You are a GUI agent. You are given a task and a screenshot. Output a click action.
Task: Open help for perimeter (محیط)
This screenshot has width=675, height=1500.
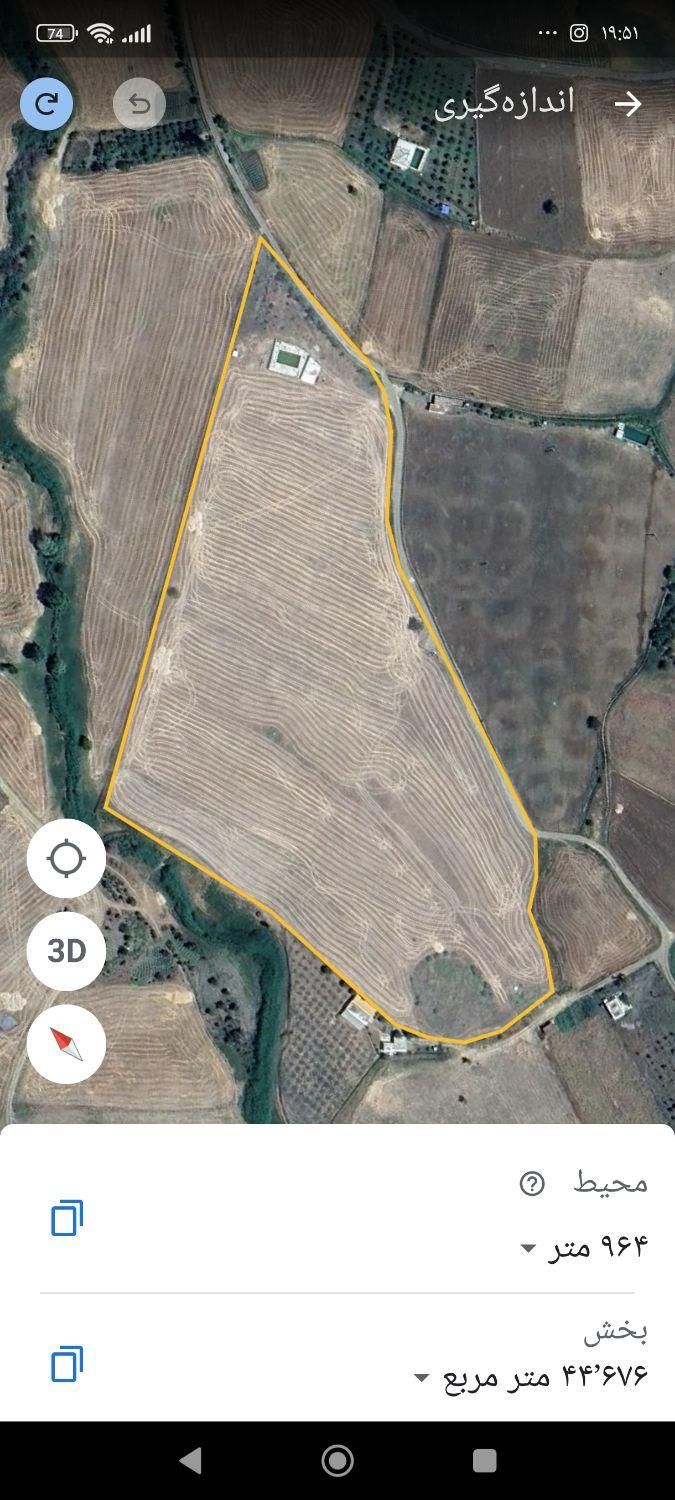pyautogui.click(x=532, y=1184)
